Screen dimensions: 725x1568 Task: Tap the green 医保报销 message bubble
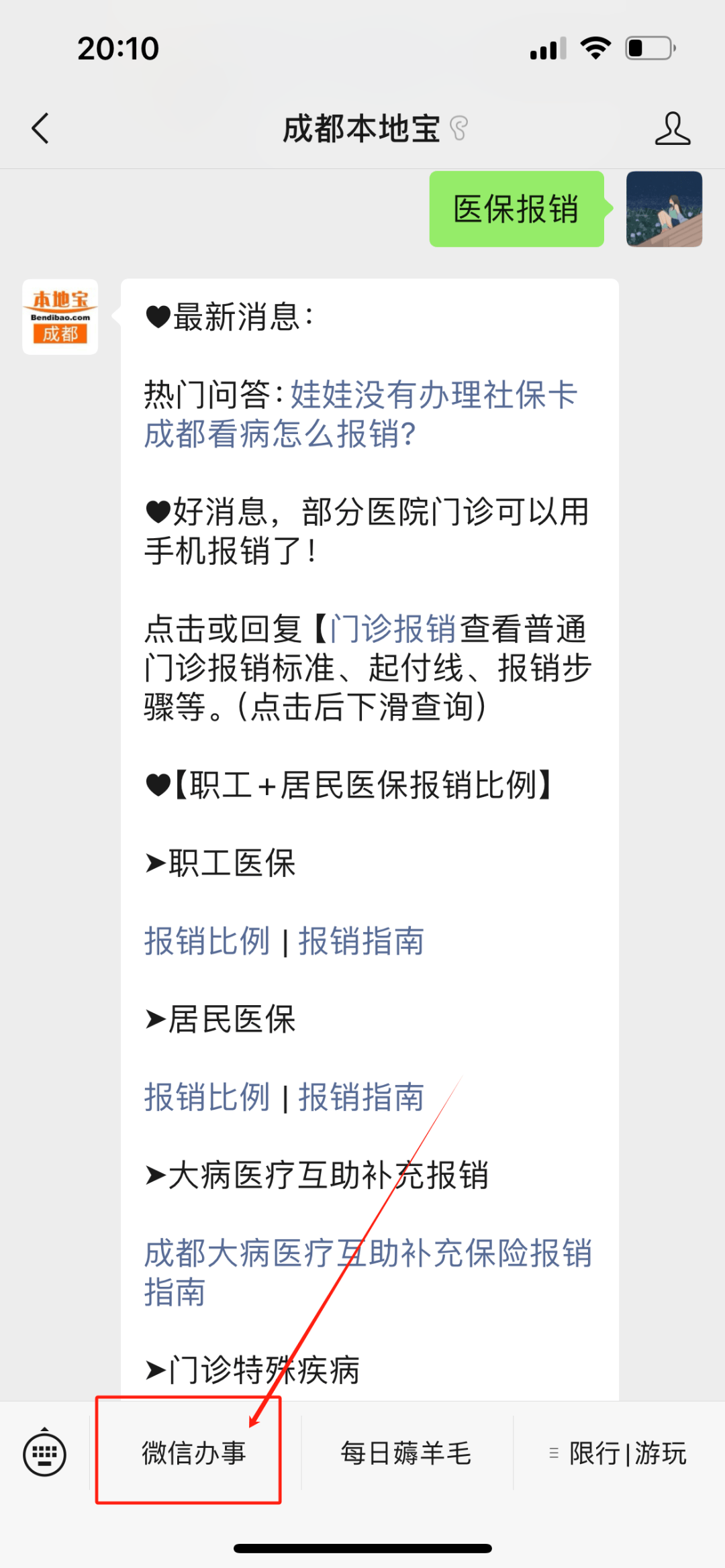tap(517, 209)
